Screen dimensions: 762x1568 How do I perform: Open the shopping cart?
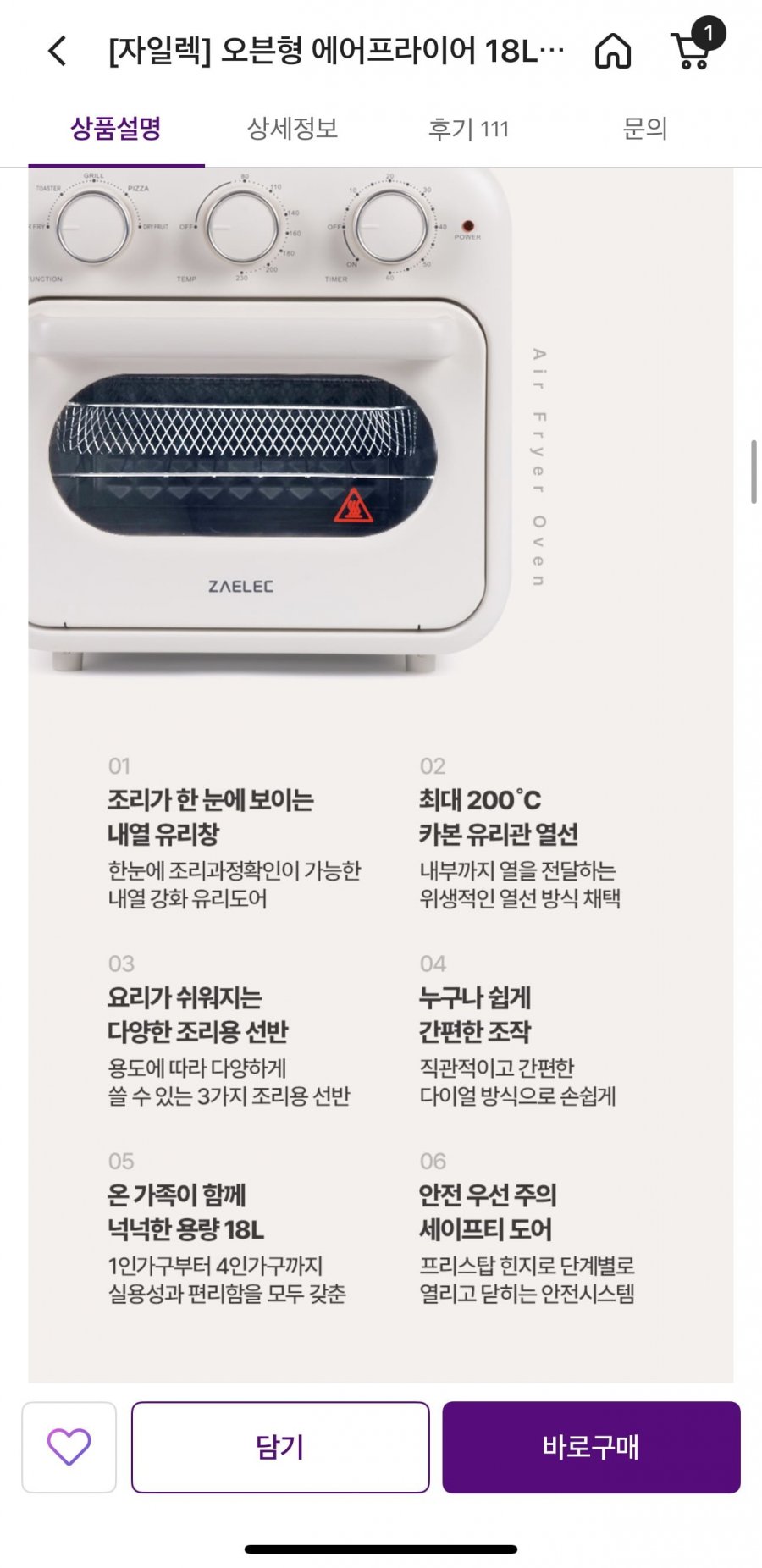(694, 47)
